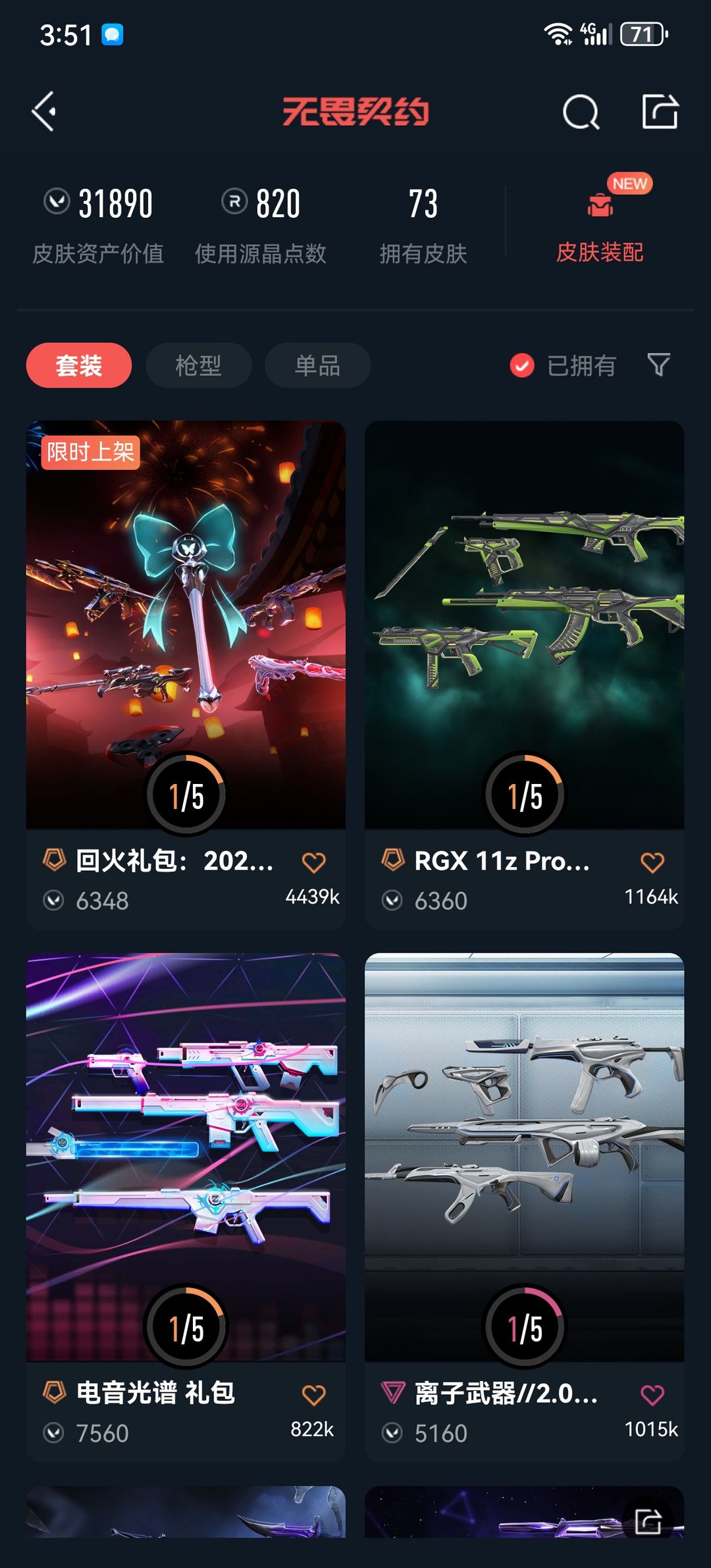Switch to the 枪型 tab
711x1568 pixels.
coord(198,365)
